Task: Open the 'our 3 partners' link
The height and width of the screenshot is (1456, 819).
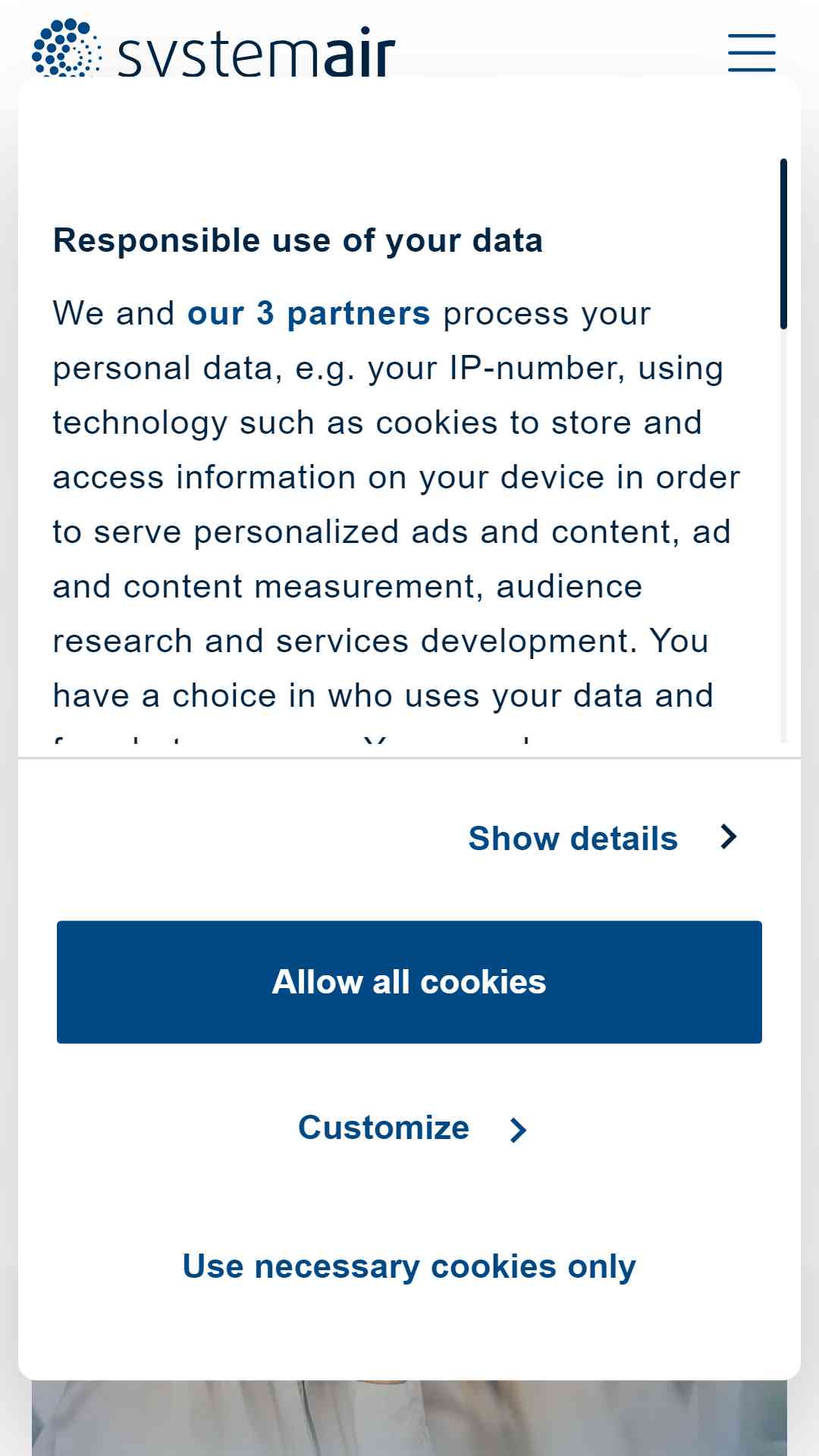Action: (309, 313)
